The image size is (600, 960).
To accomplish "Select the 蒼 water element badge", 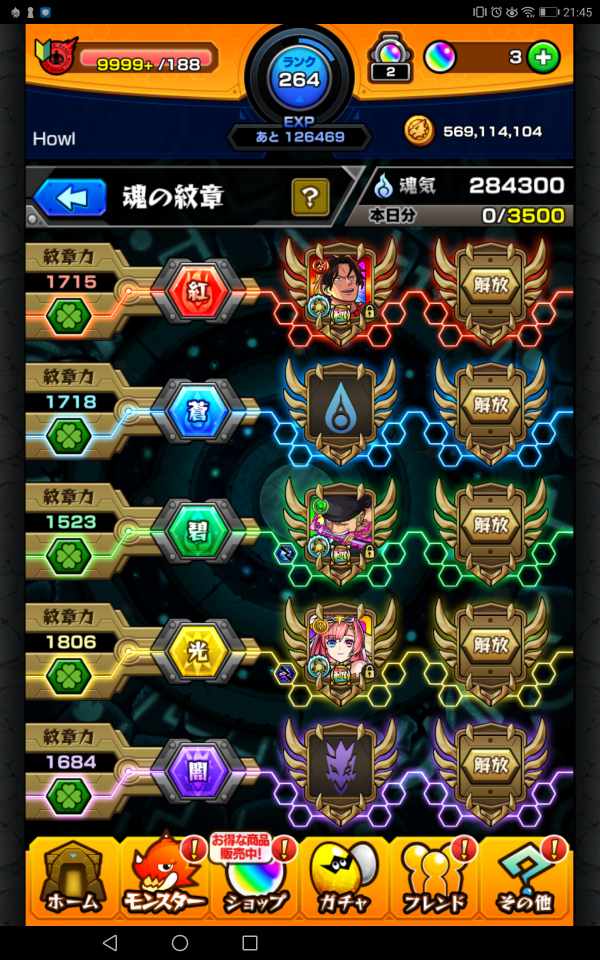I will click(197, 411).
